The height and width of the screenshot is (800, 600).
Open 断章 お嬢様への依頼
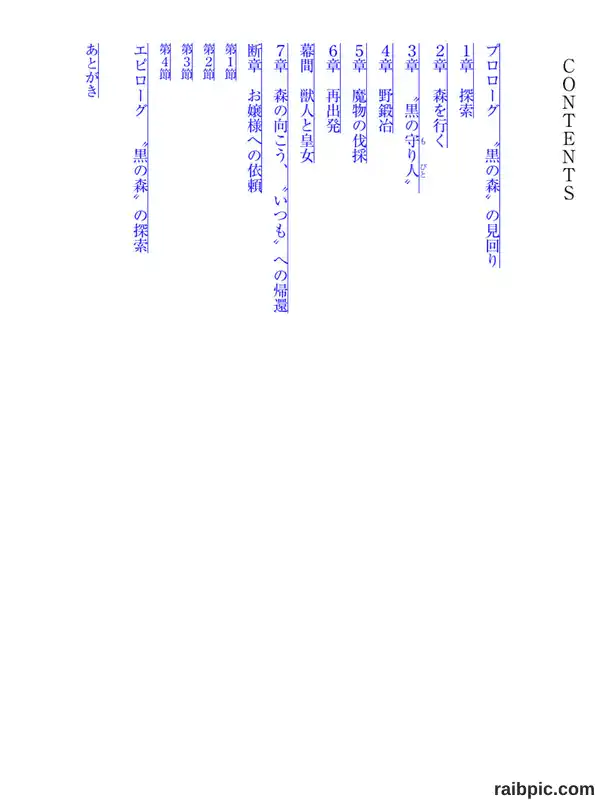pyautogui.click(x=254, y=118)
